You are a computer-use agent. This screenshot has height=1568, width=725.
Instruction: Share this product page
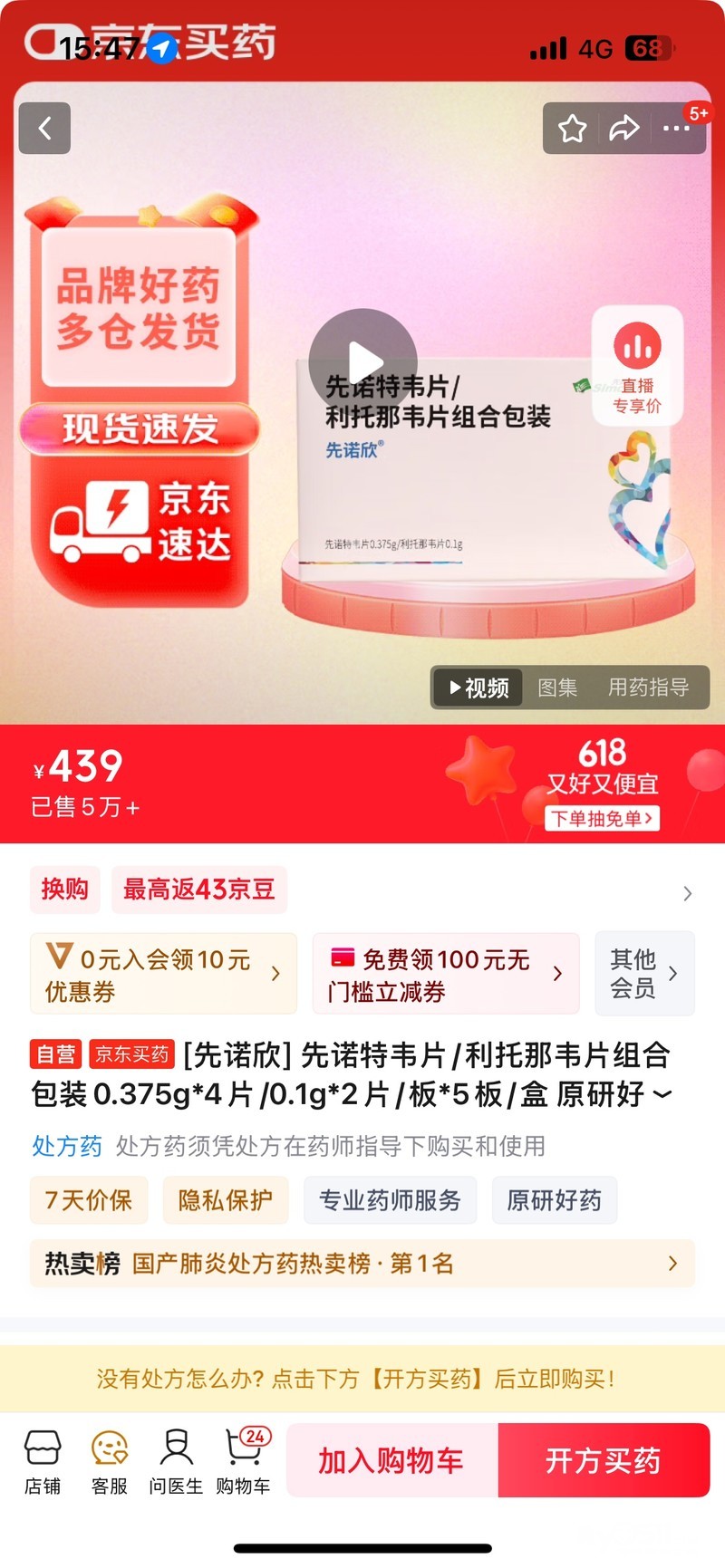624,129
